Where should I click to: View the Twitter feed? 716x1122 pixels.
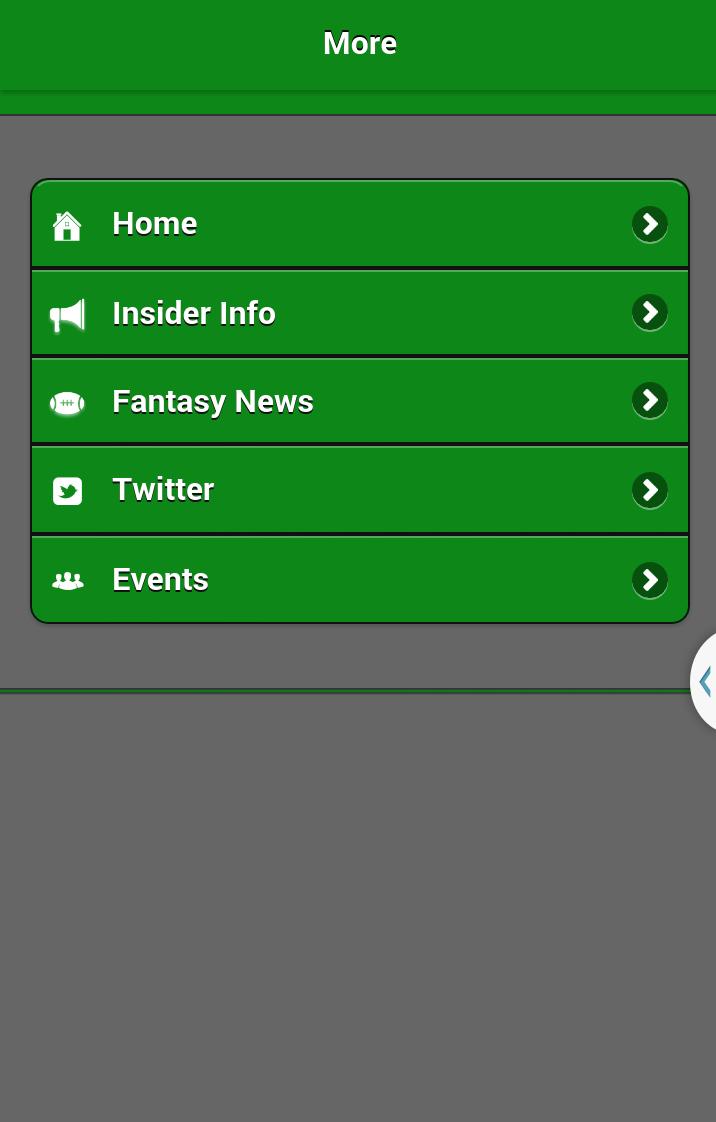(x=359, y=490)
